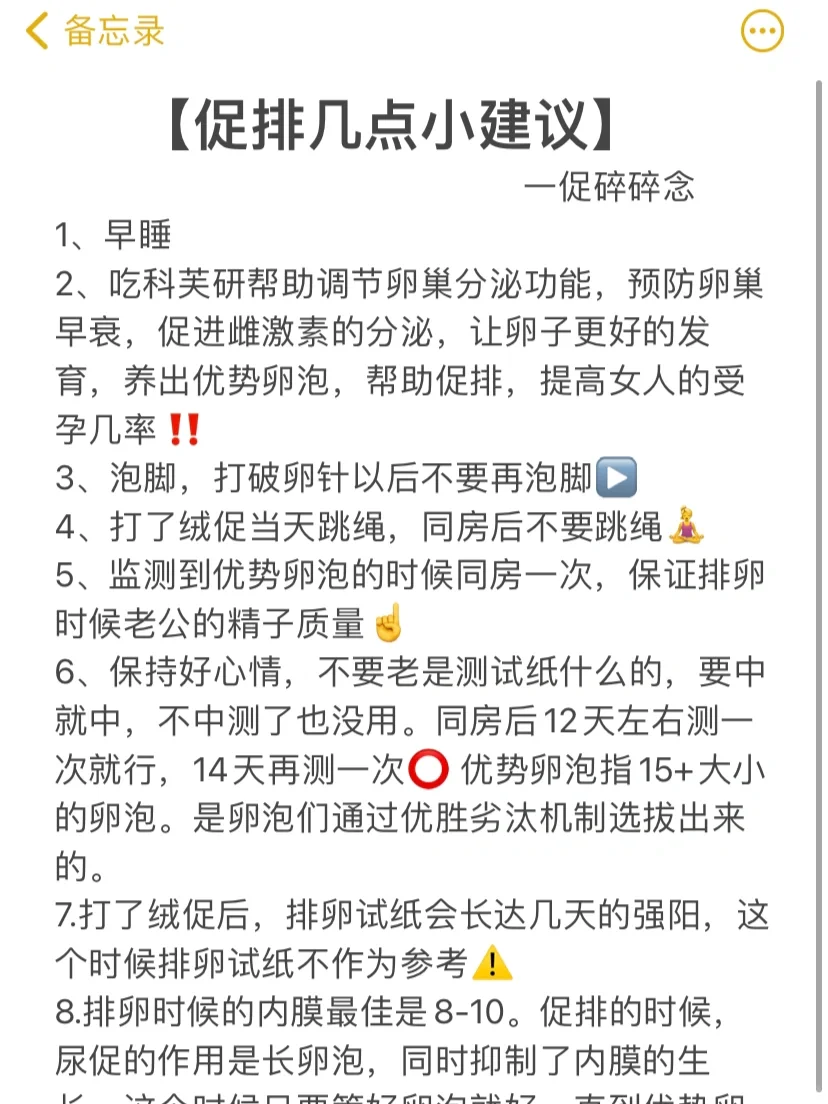
Task: Tap the text 一促碎碎念
Action: (613, 186)
